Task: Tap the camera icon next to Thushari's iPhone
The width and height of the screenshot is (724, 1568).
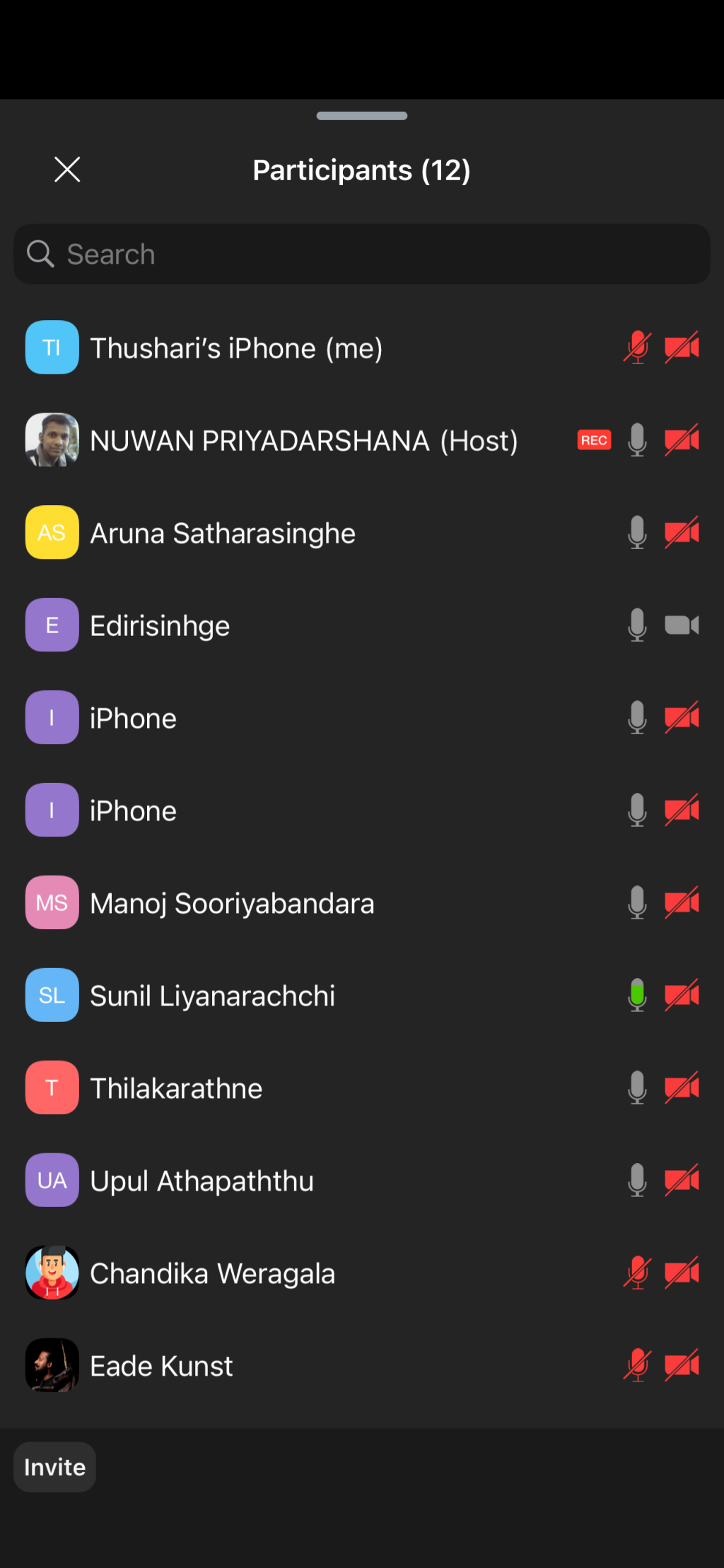Action: 682,348
